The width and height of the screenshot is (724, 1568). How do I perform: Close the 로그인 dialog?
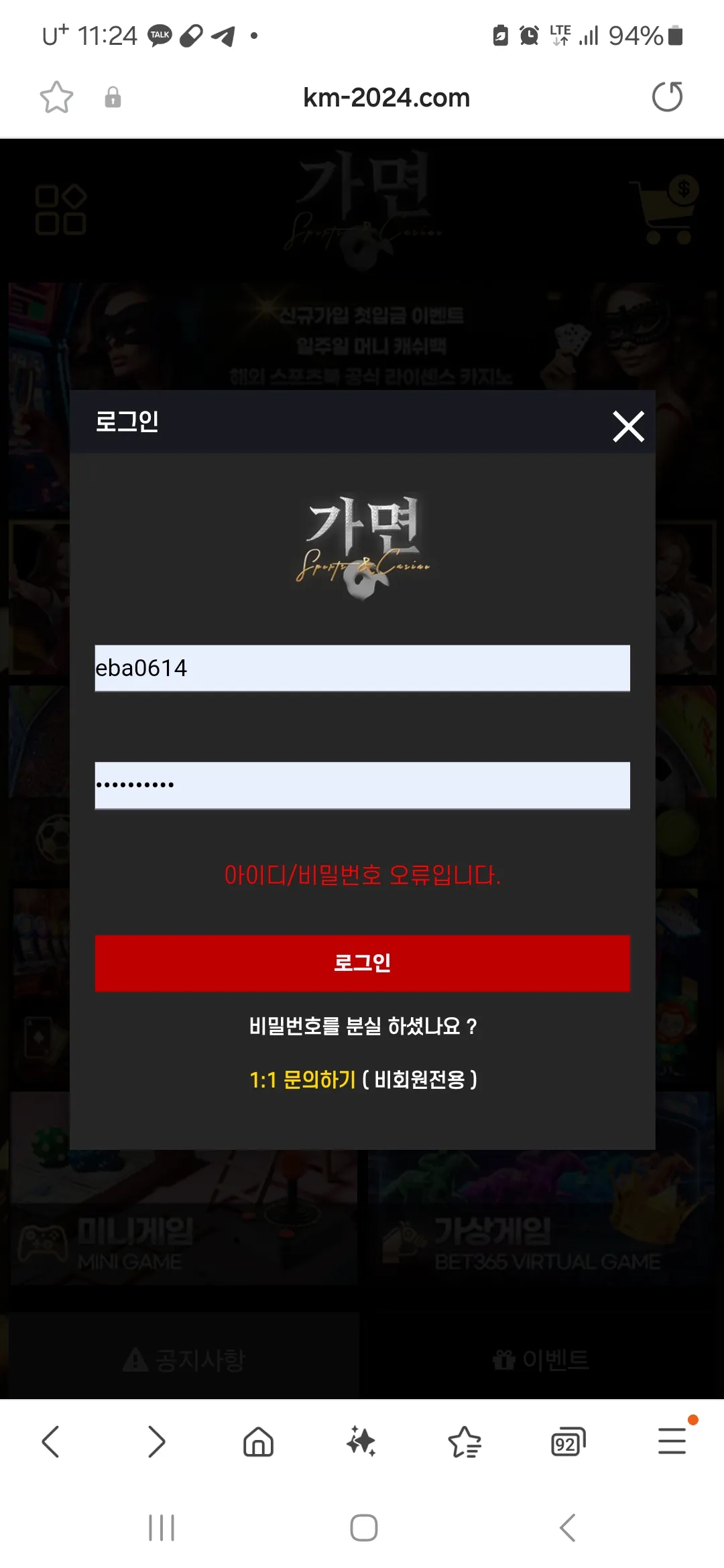[x=628, y=426]
